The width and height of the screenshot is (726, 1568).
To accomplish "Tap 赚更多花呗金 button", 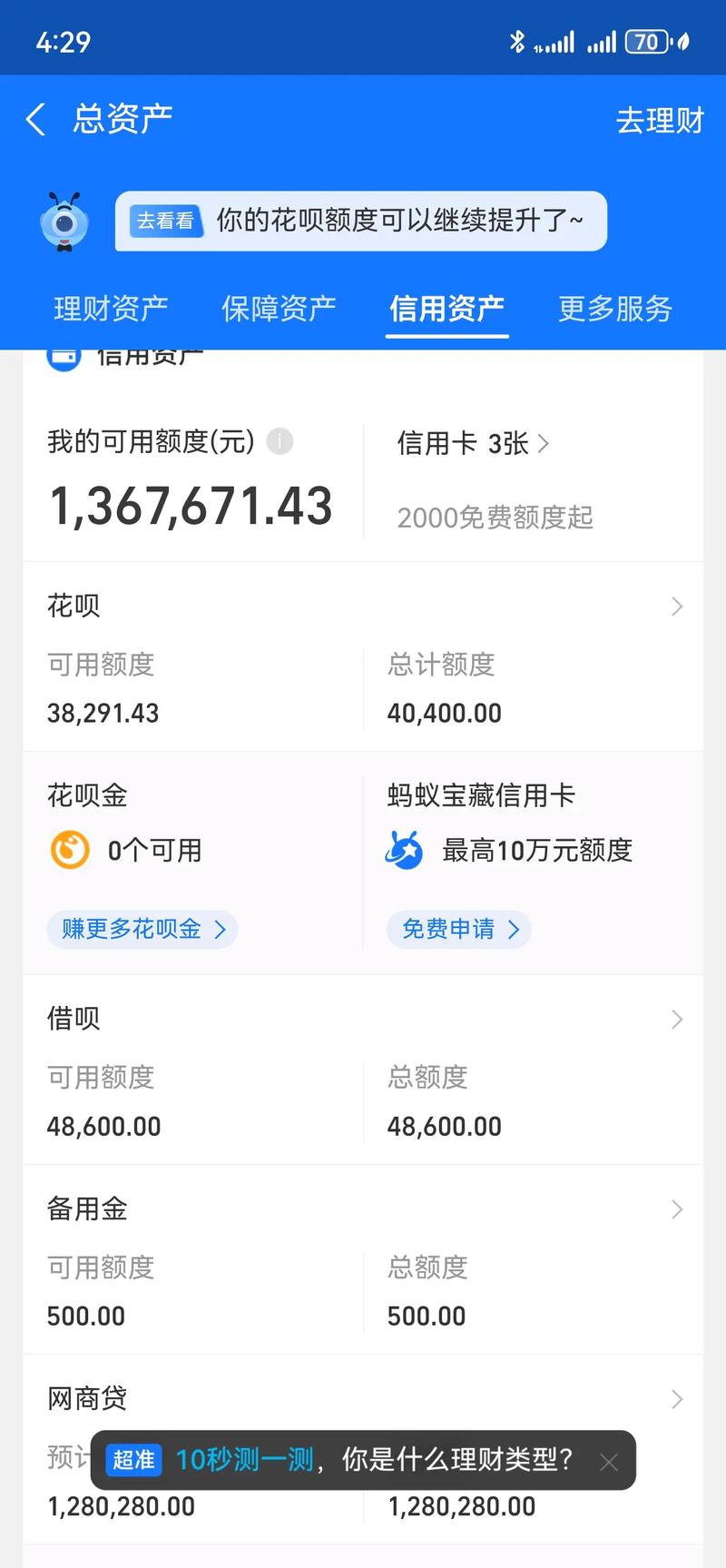I will [142, 929].
